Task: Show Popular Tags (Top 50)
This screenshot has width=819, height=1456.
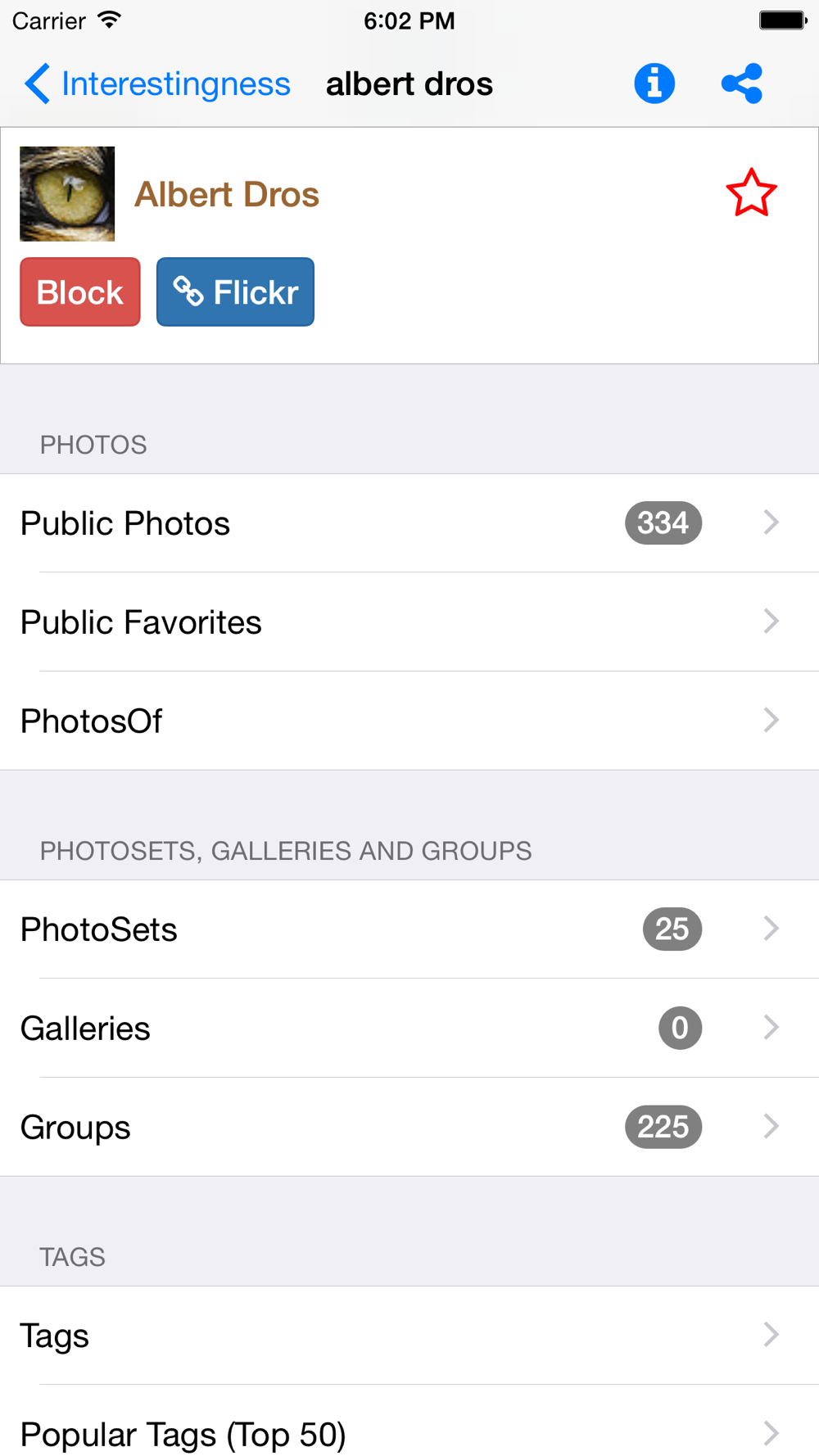Action: pos(409,1433)
